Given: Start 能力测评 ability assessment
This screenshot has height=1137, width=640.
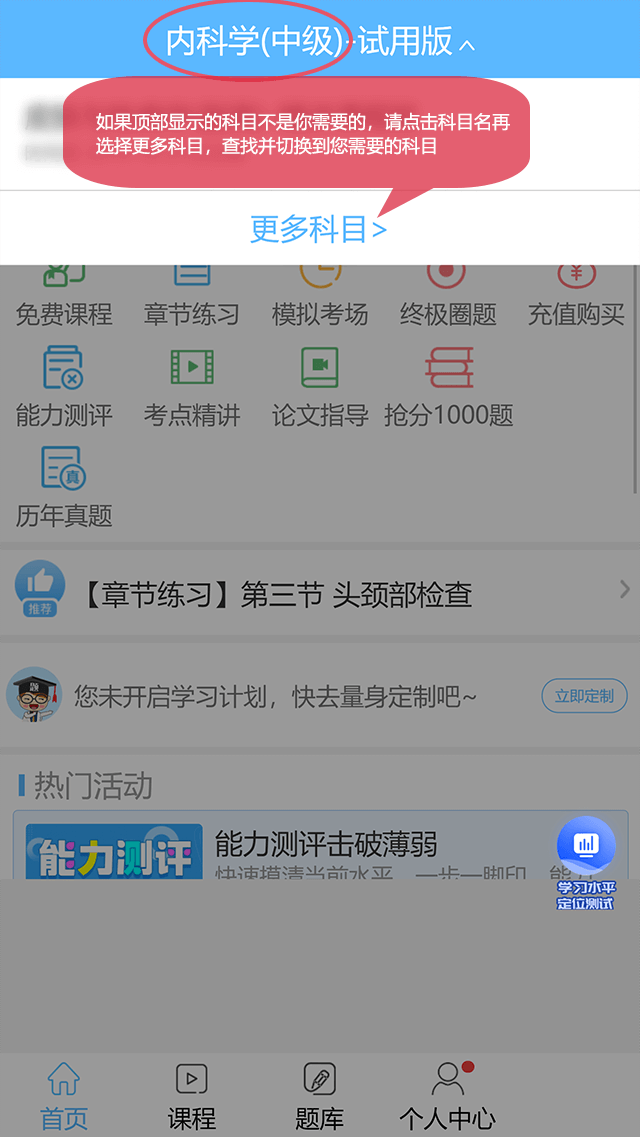Looking at the screenshot, I should click(64, 386).
